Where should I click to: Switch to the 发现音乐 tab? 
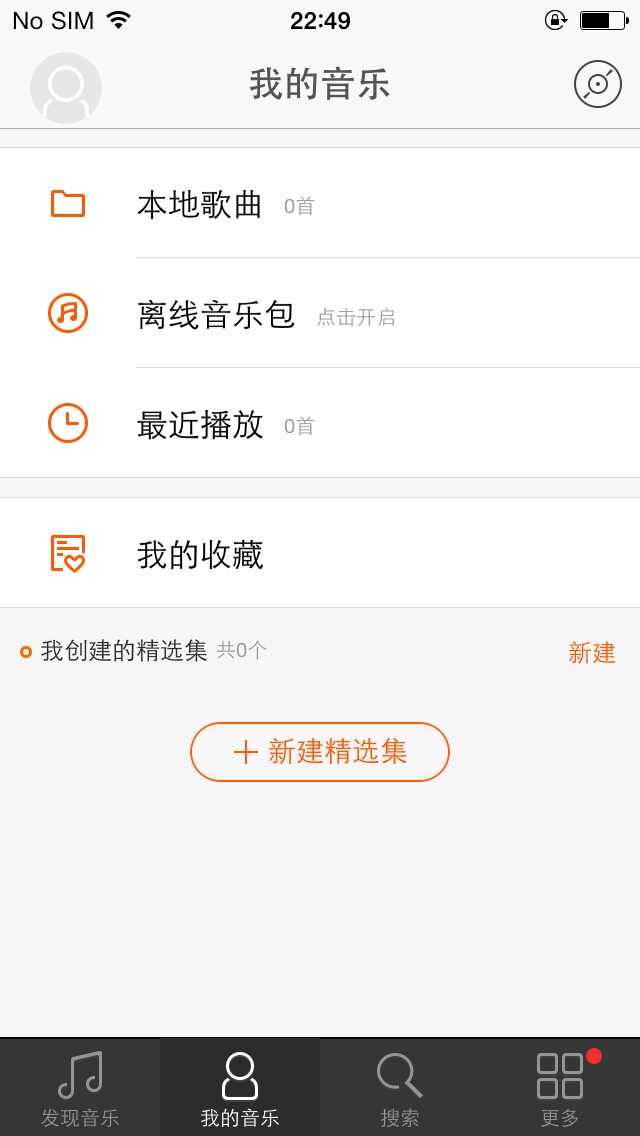click(80, 1089)
